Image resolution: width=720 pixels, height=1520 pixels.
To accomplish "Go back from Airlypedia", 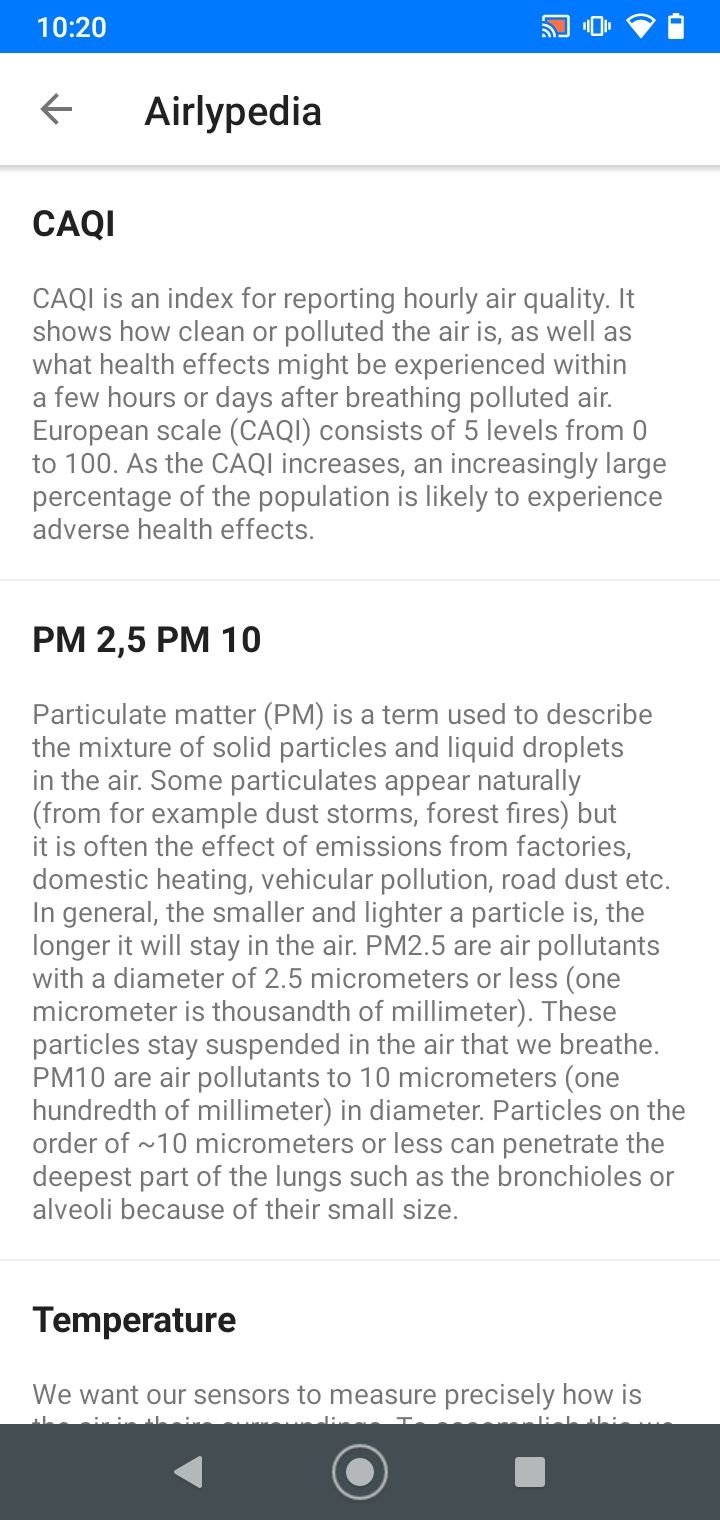I will (x=56, y=109).
